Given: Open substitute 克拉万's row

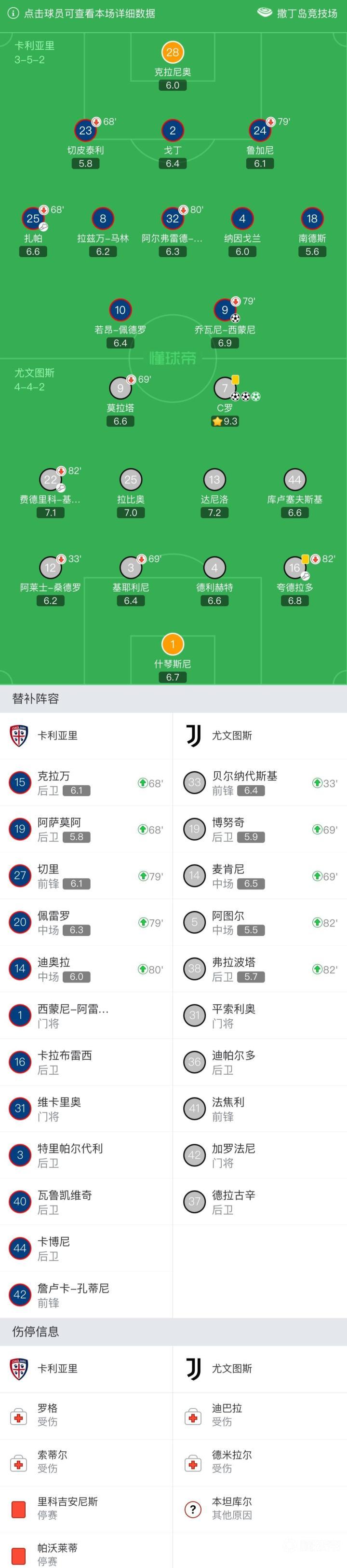Looking at the screenshot, I should point(86,783).
